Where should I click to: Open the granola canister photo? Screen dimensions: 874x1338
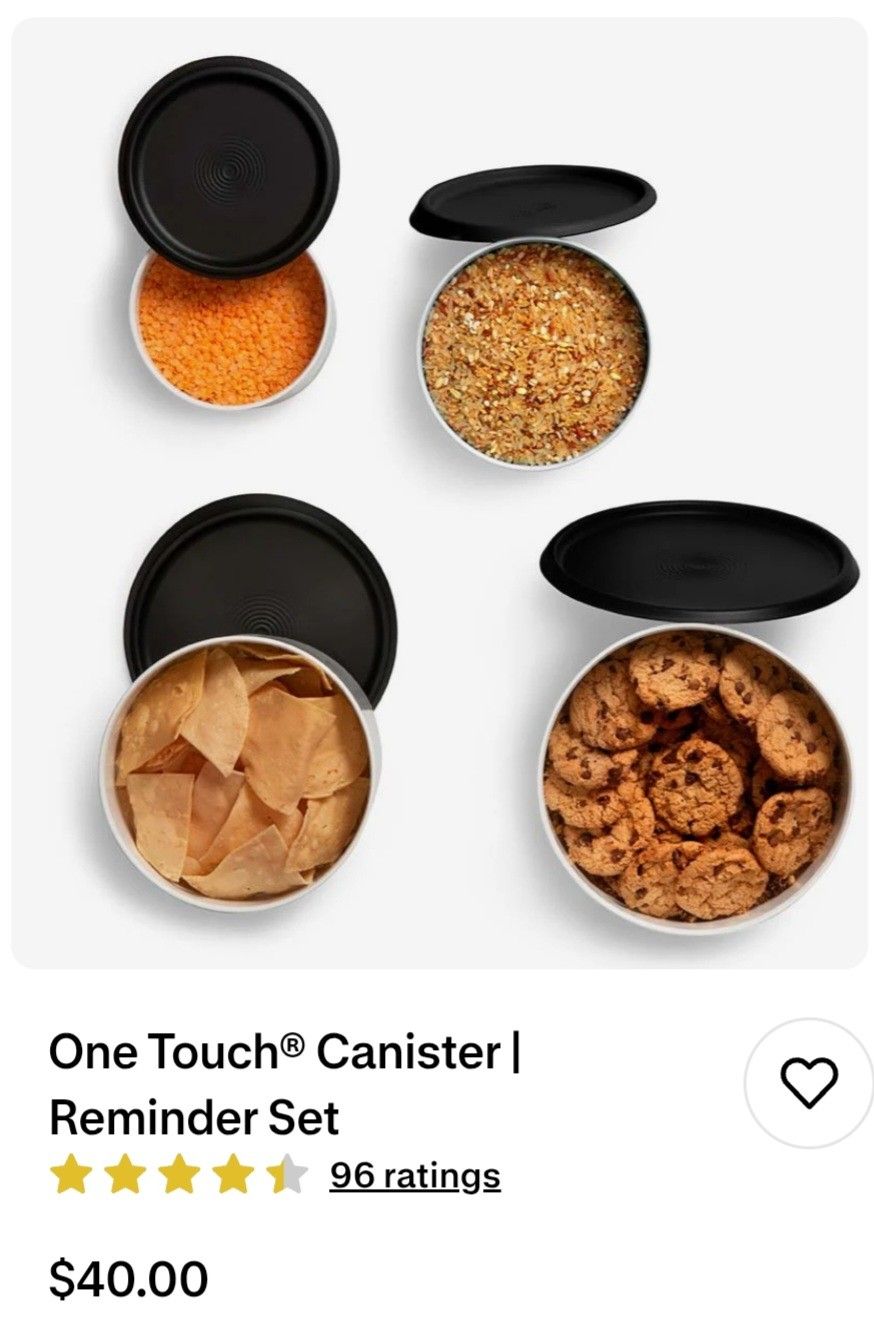point(530,350)
